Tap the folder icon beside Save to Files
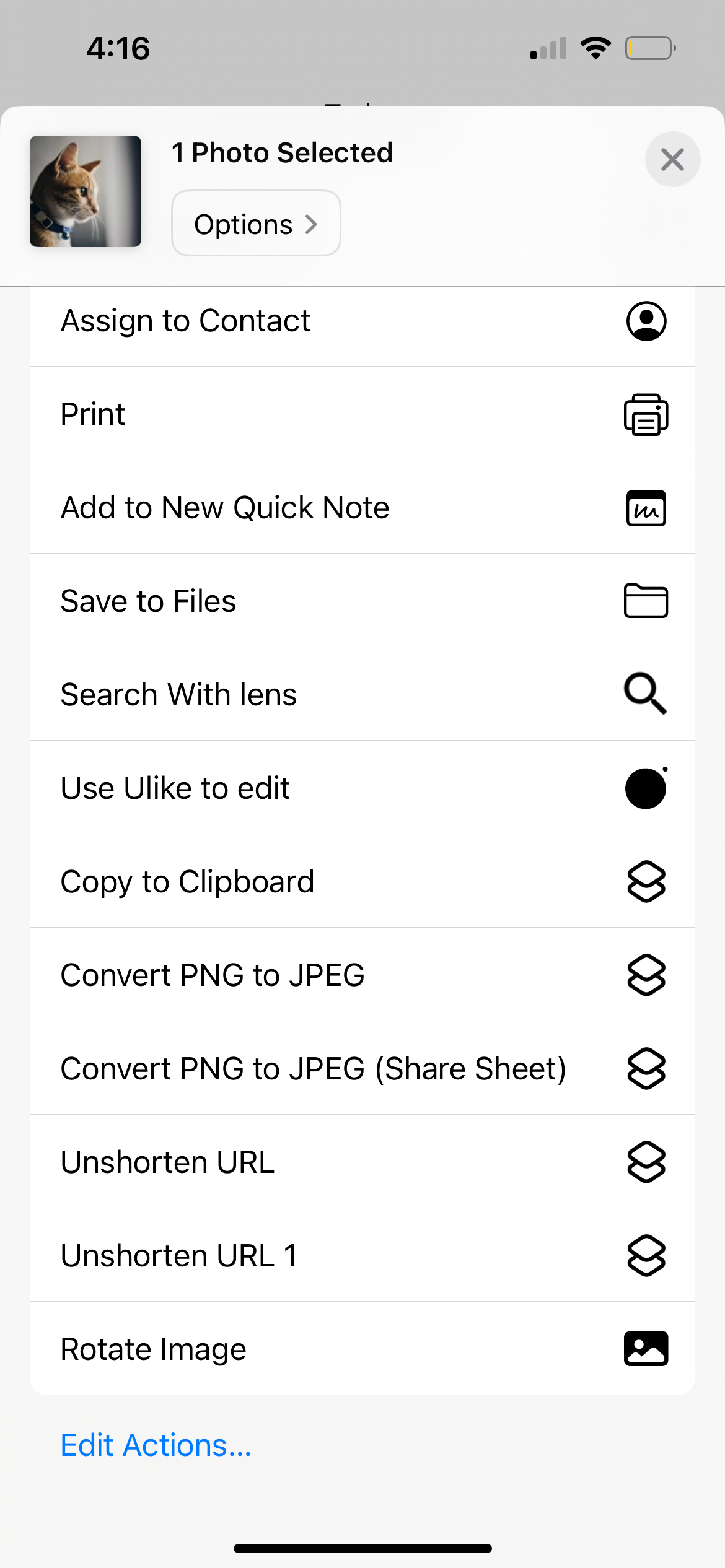 (x=646, y=601)
